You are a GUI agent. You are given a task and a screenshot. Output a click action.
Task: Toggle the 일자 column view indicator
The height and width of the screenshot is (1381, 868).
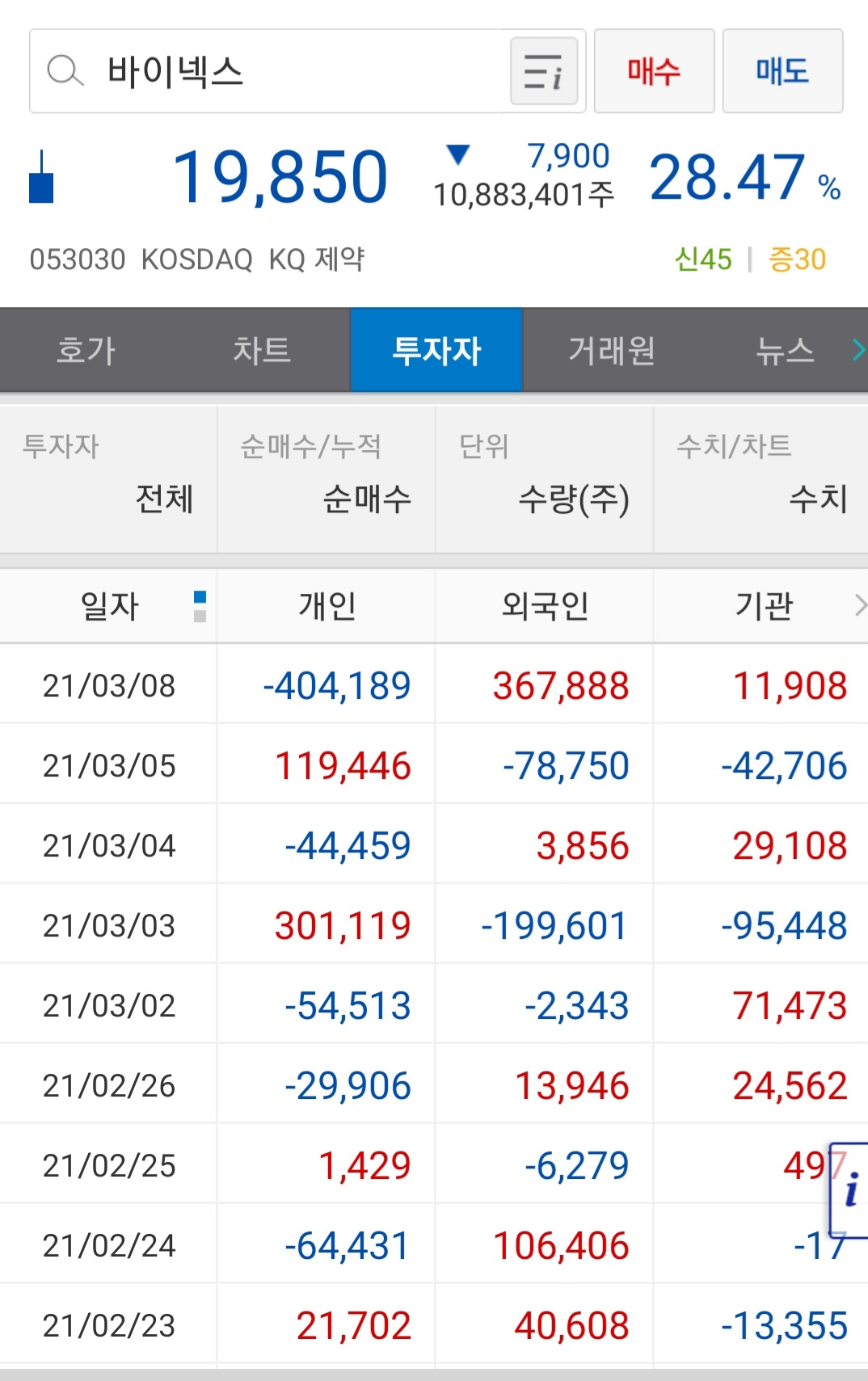200,606
